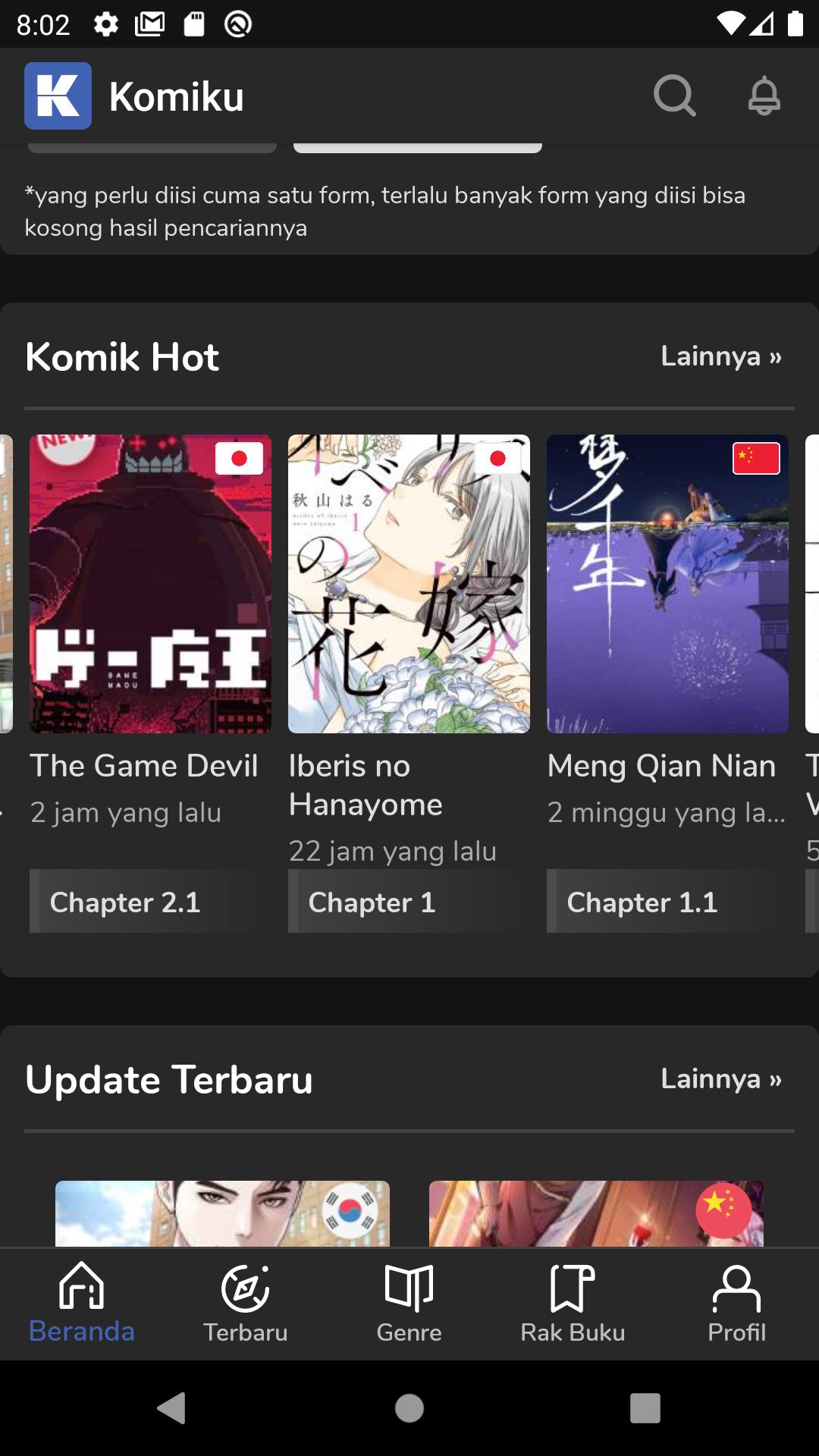Open Lainnya link for Komik Hot

720,356
